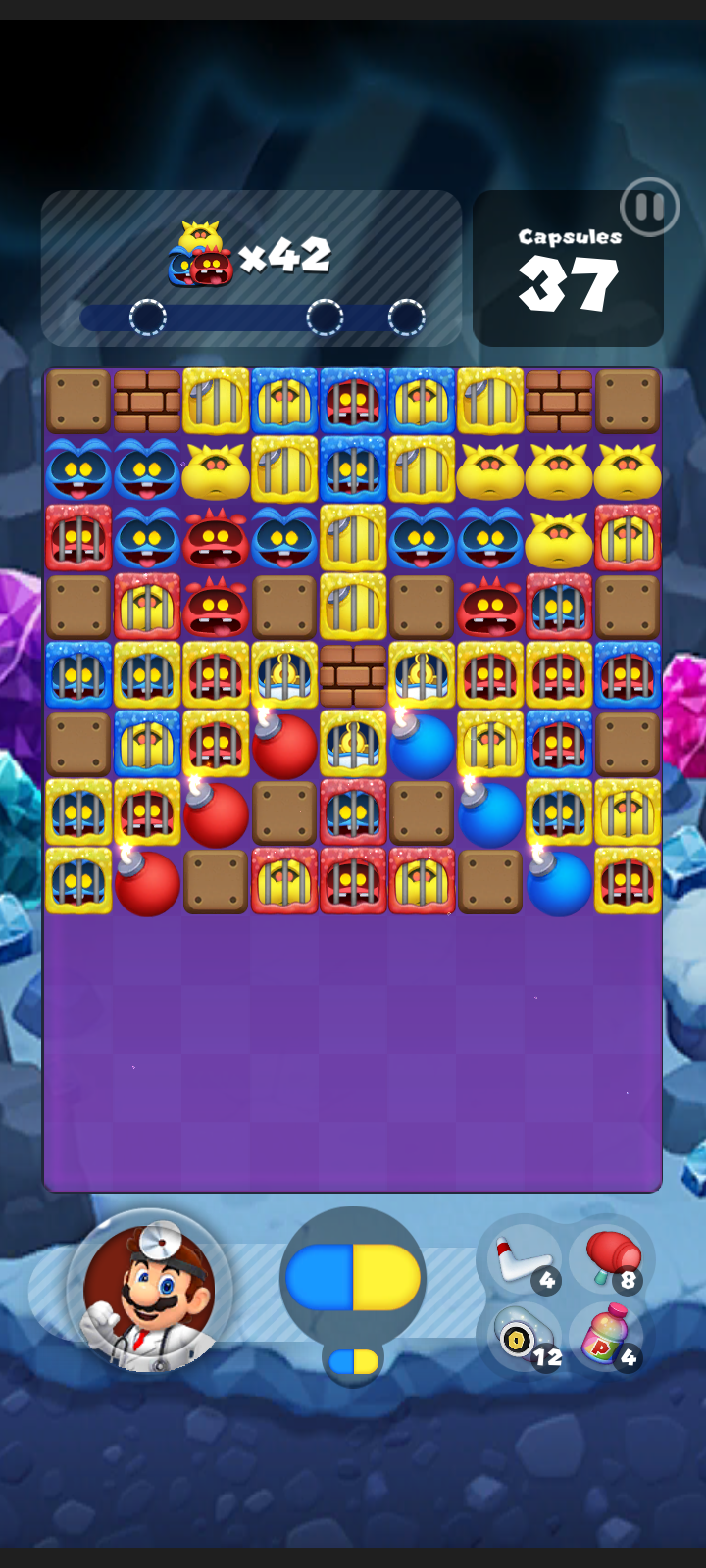The height and width of the screenshot is (1568, 706).
Task: Activate Dr. Mario's skill
Action: coord(149,1291)
